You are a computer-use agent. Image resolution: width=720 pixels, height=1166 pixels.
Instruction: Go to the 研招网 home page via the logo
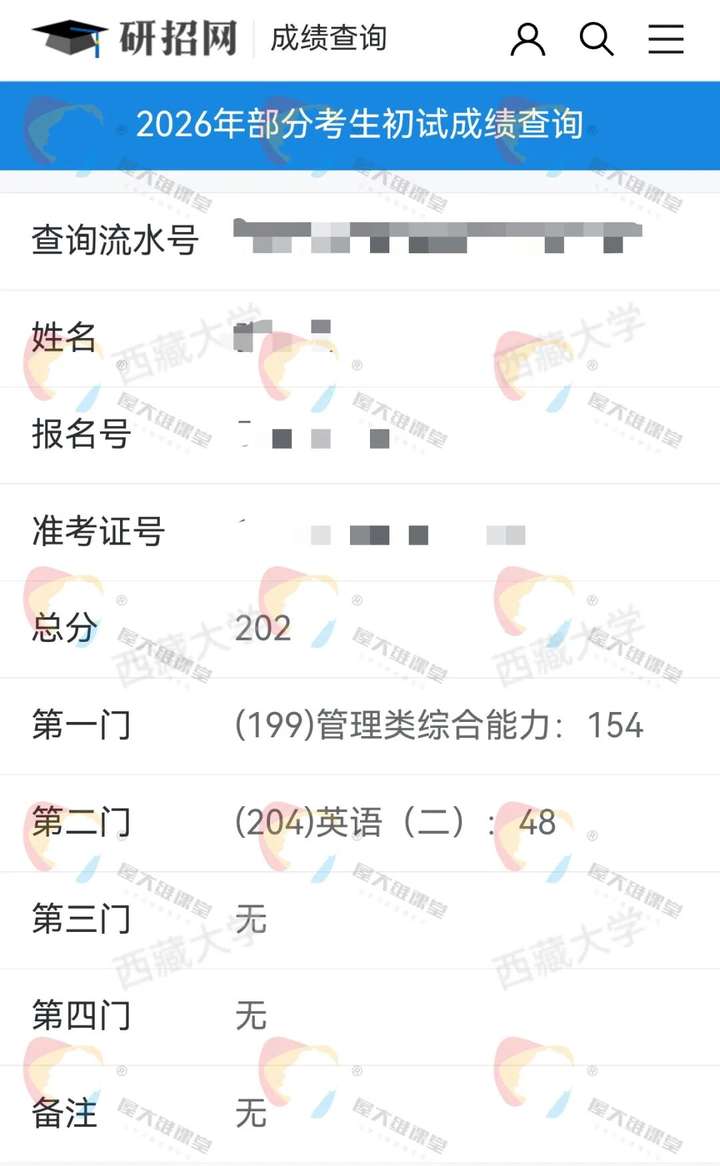point(136,38)
